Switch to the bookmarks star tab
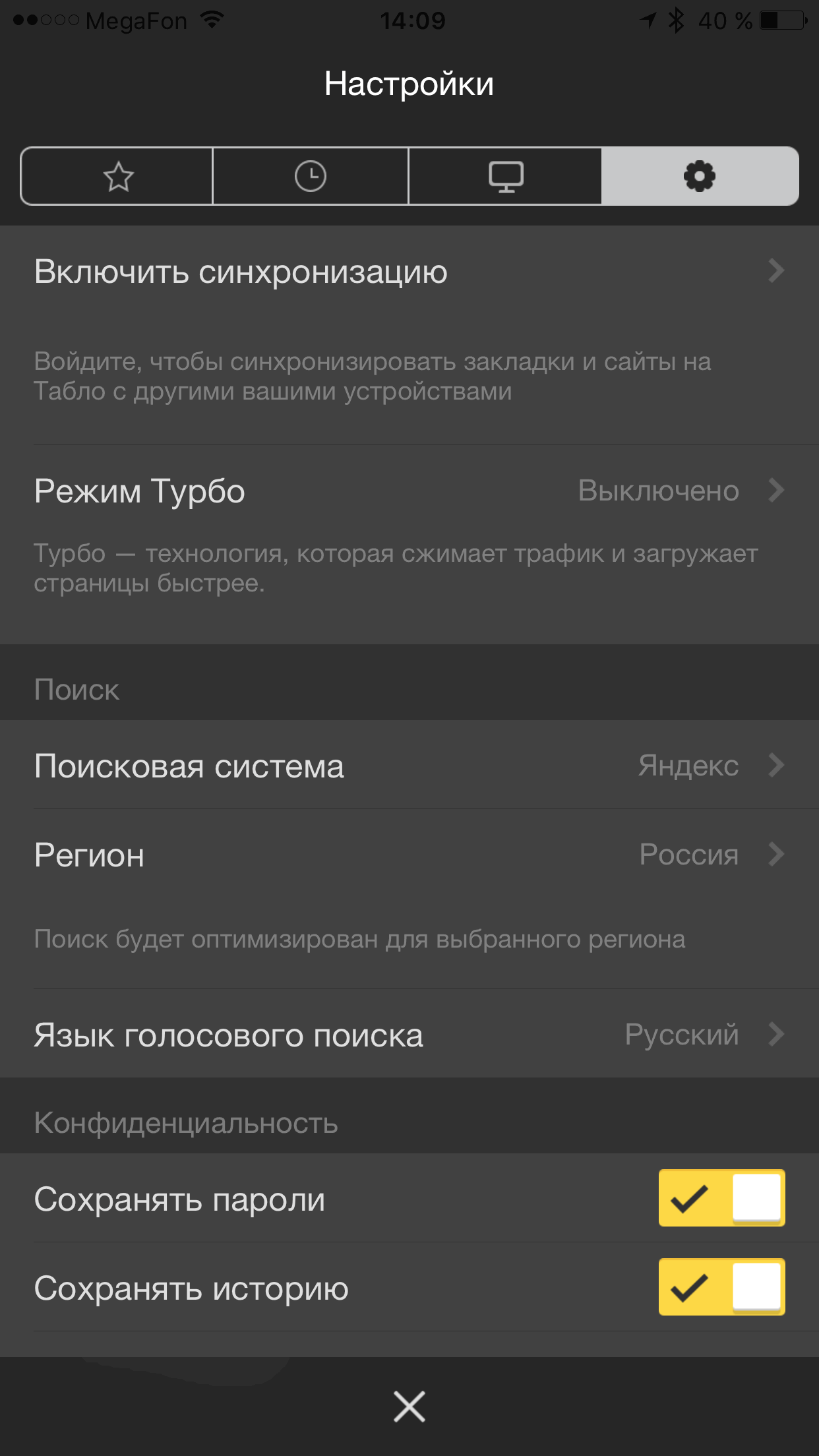 coord(118,177)
